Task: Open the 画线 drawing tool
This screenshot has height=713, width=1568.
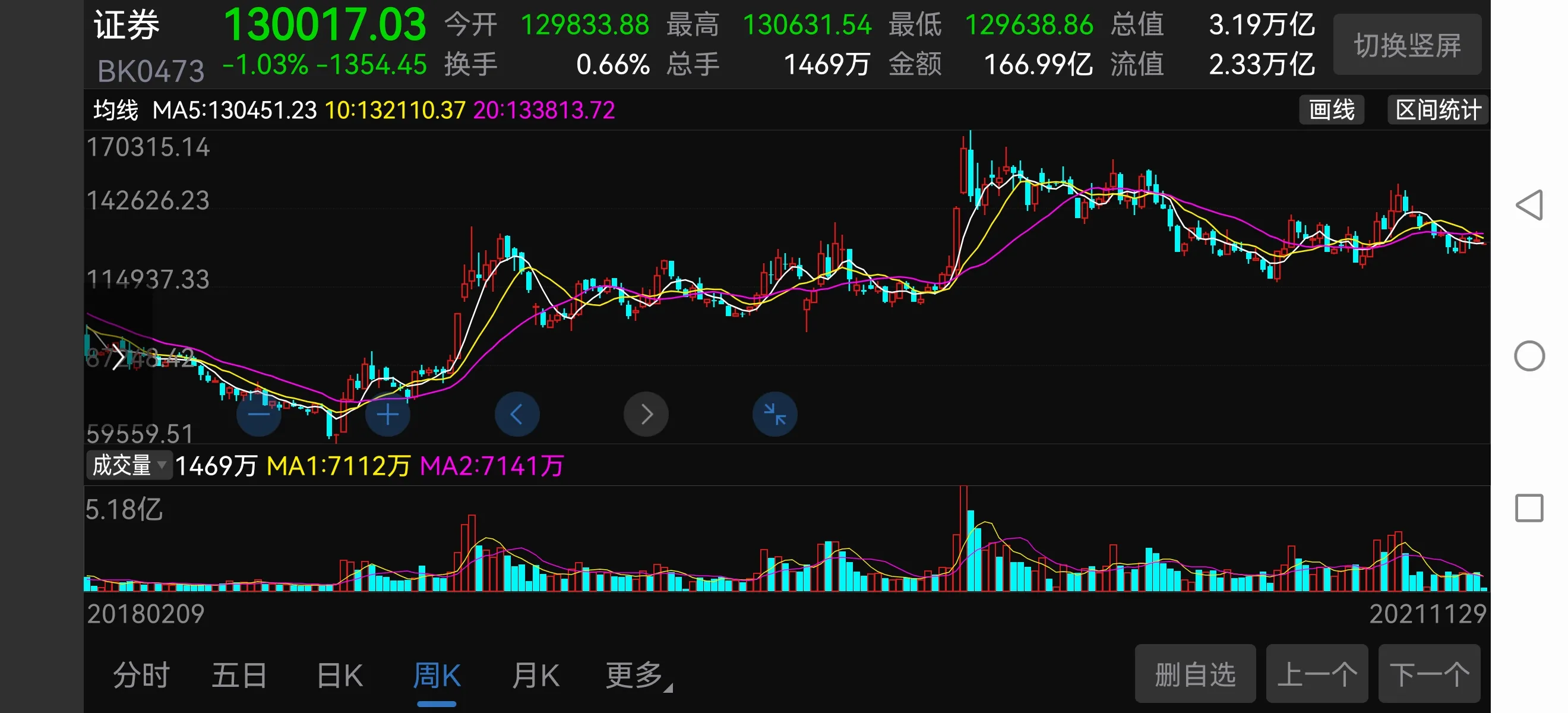Action: pos(1331,110)
